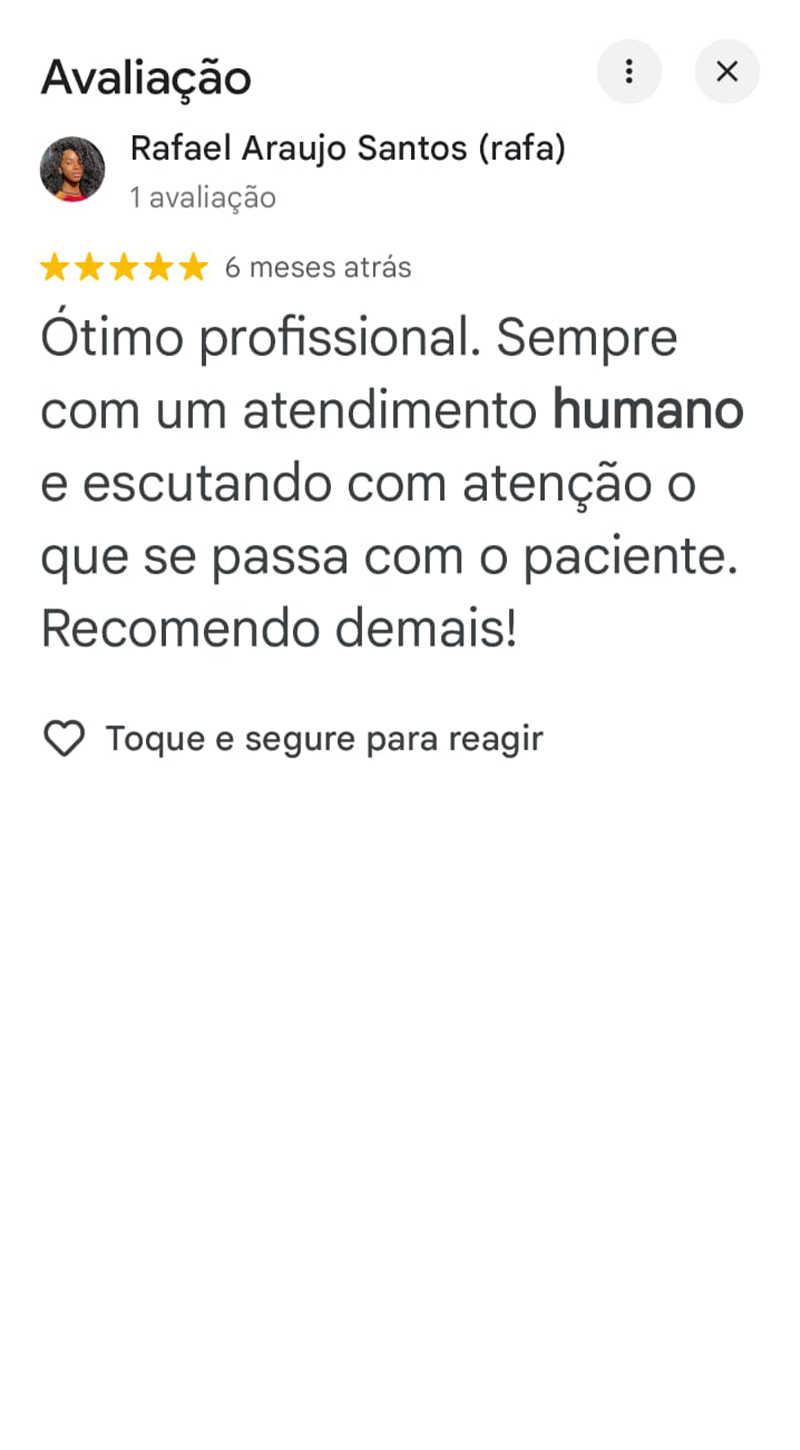The image size is (800, 1450).
Task: Select the '6 meses atrás' timestamp
Action: (316, 267)
